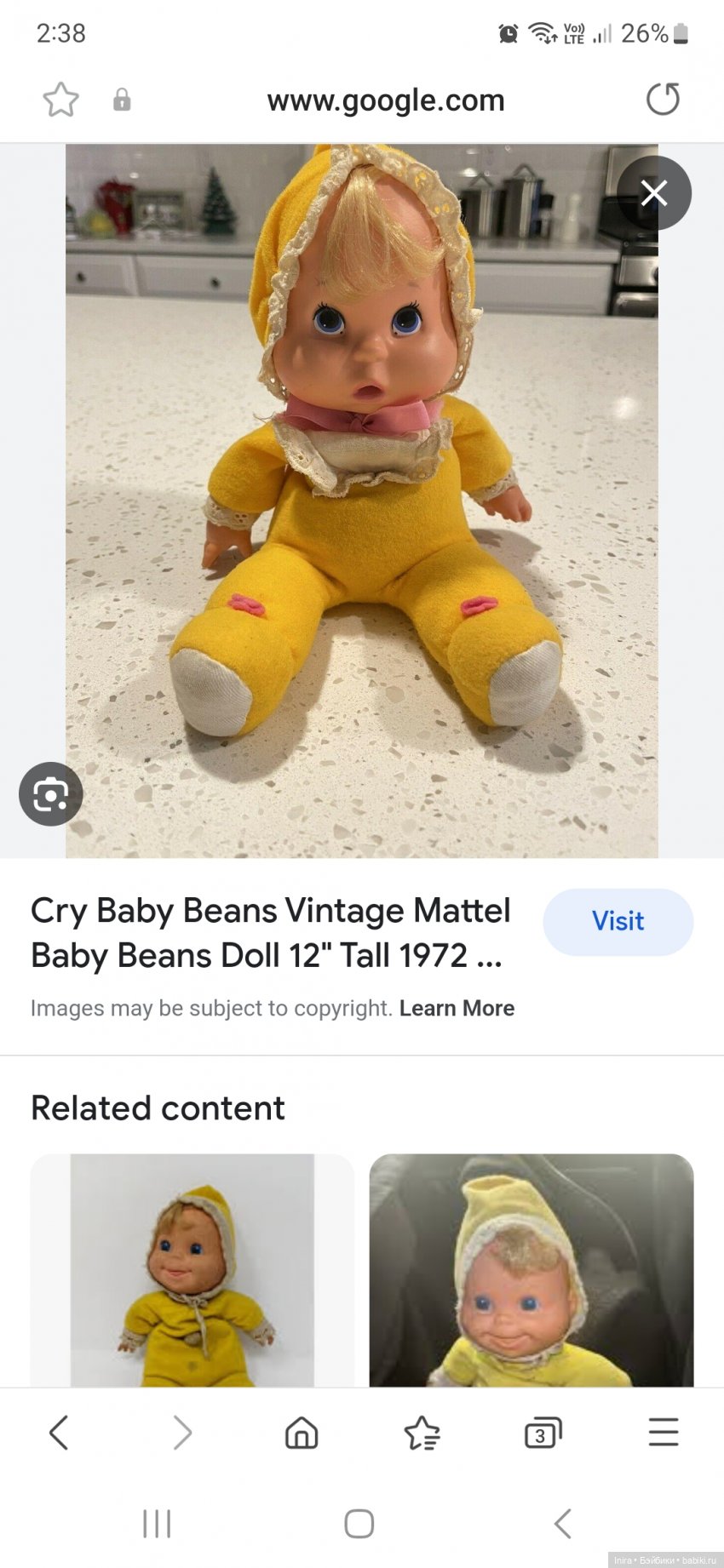This screenshot has width=724, height=1568.
Task: Open the browser home page
Action: click(301, 1433)
